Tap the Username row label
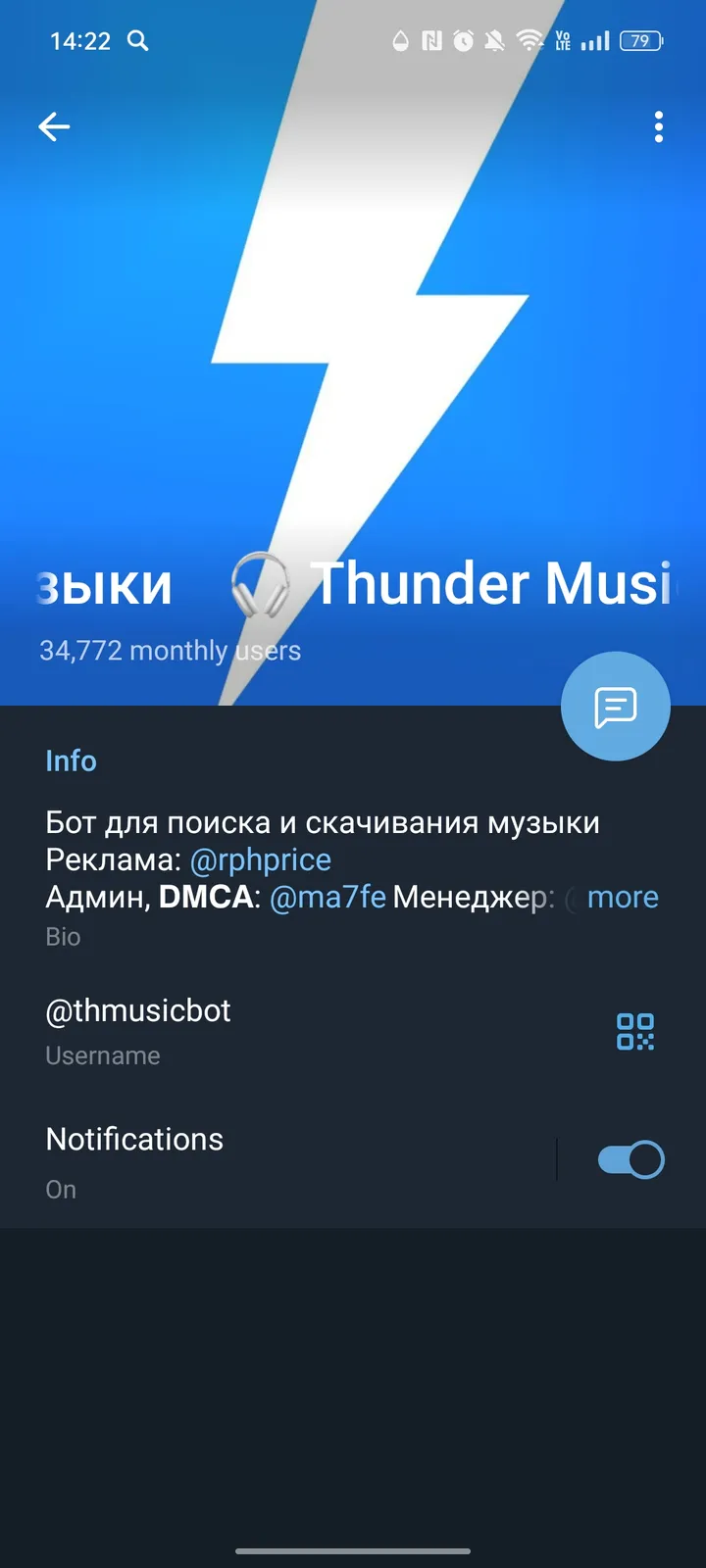Viewport: 706px width, 1568px height. (102, 1055)
